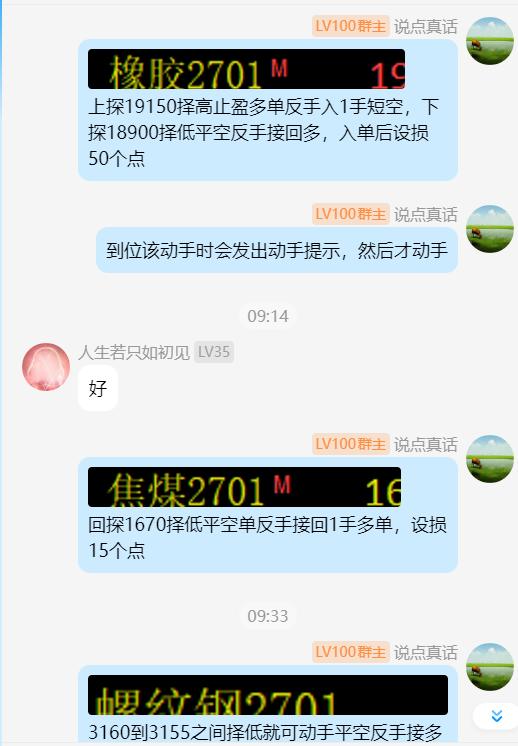Open the 橡胶2701 image in the chat

(246, 69)
